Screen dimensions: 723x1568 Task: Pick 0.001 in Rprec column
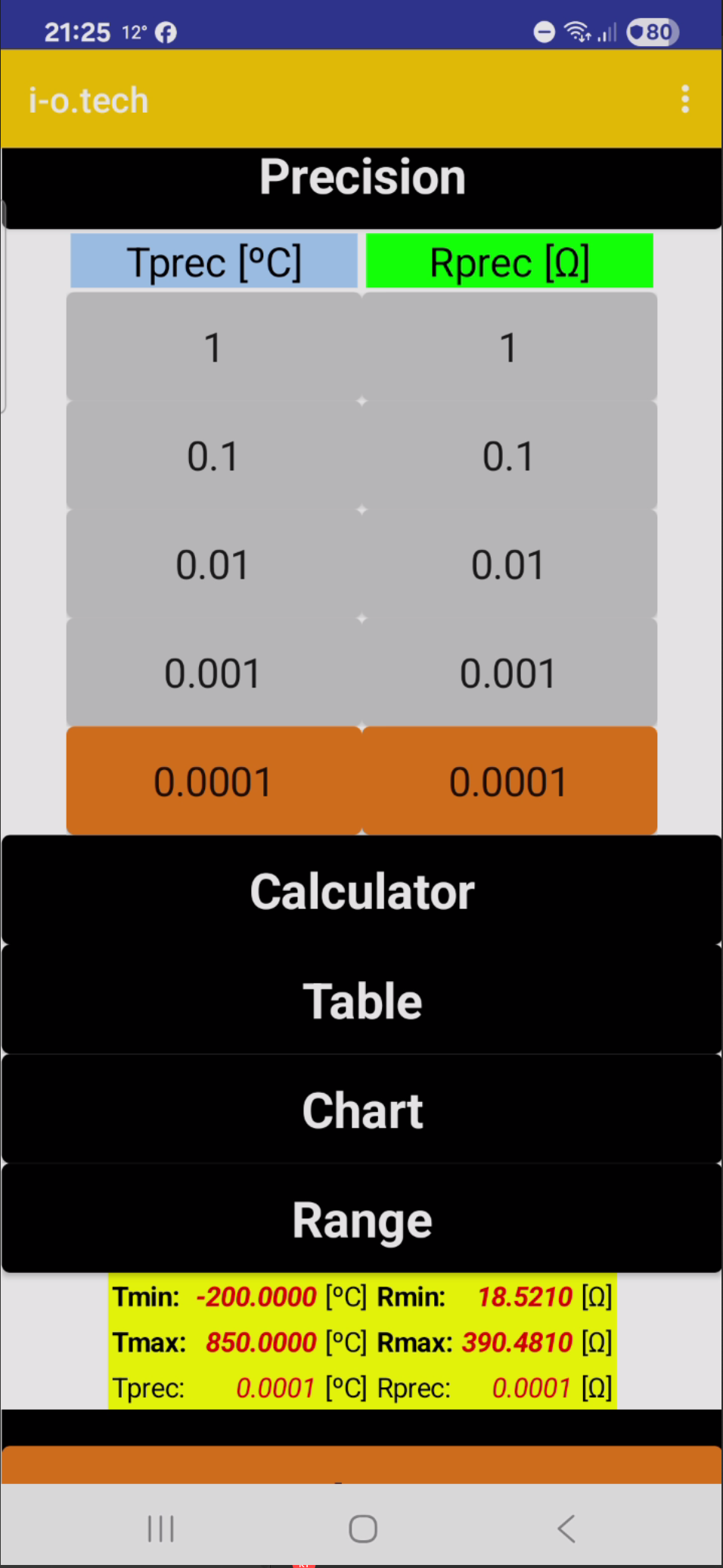pos(509,673)
